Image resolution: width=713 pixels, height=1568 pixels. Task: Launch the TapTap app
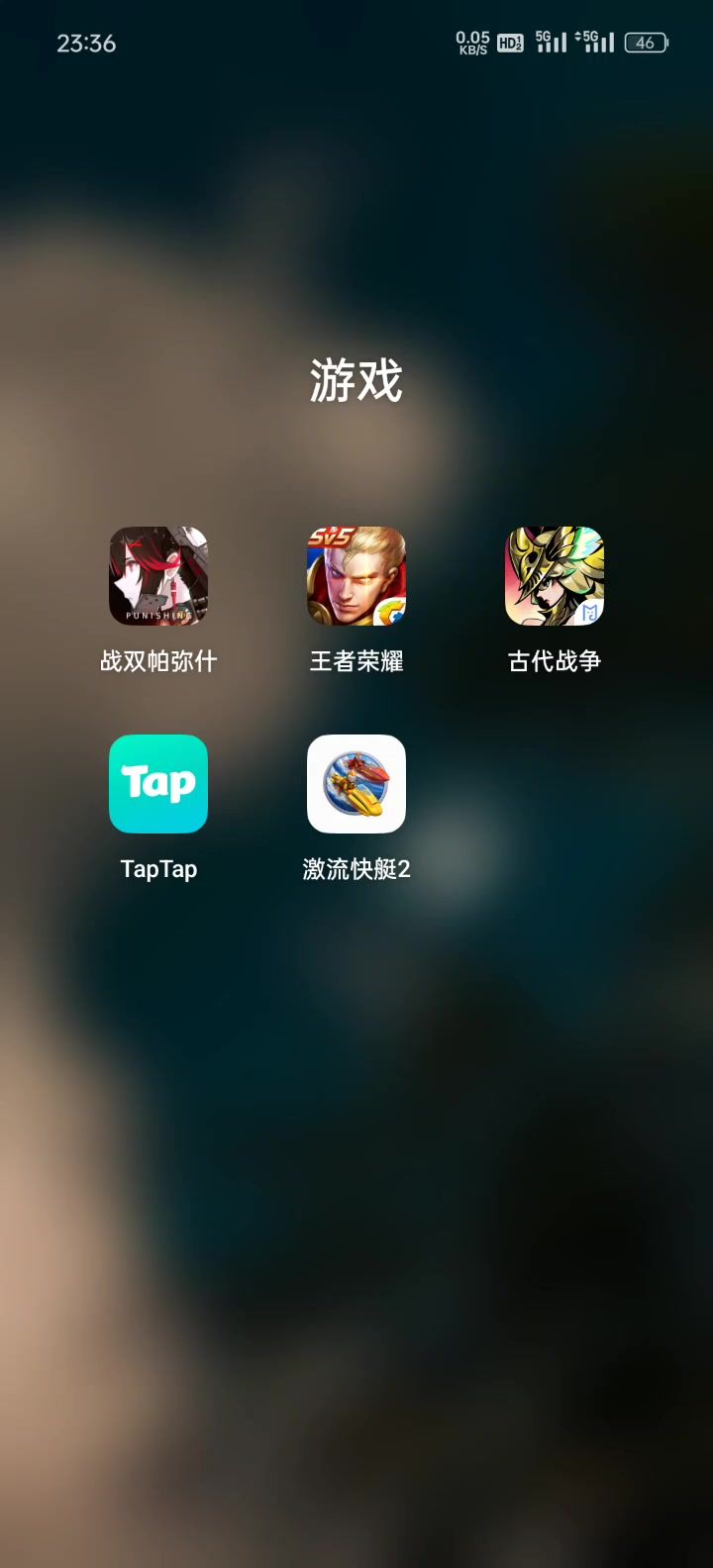[x=158, y=784]
